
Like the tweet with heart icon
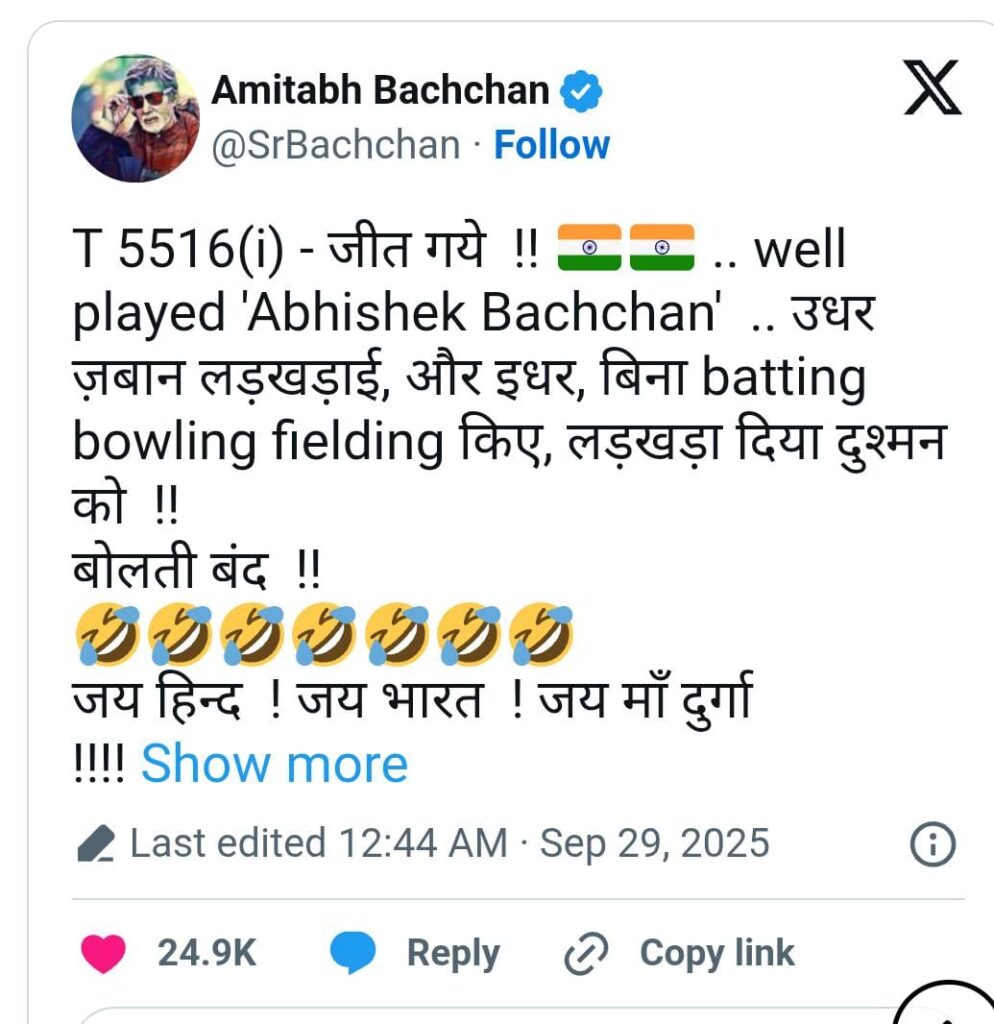[103, 953]
